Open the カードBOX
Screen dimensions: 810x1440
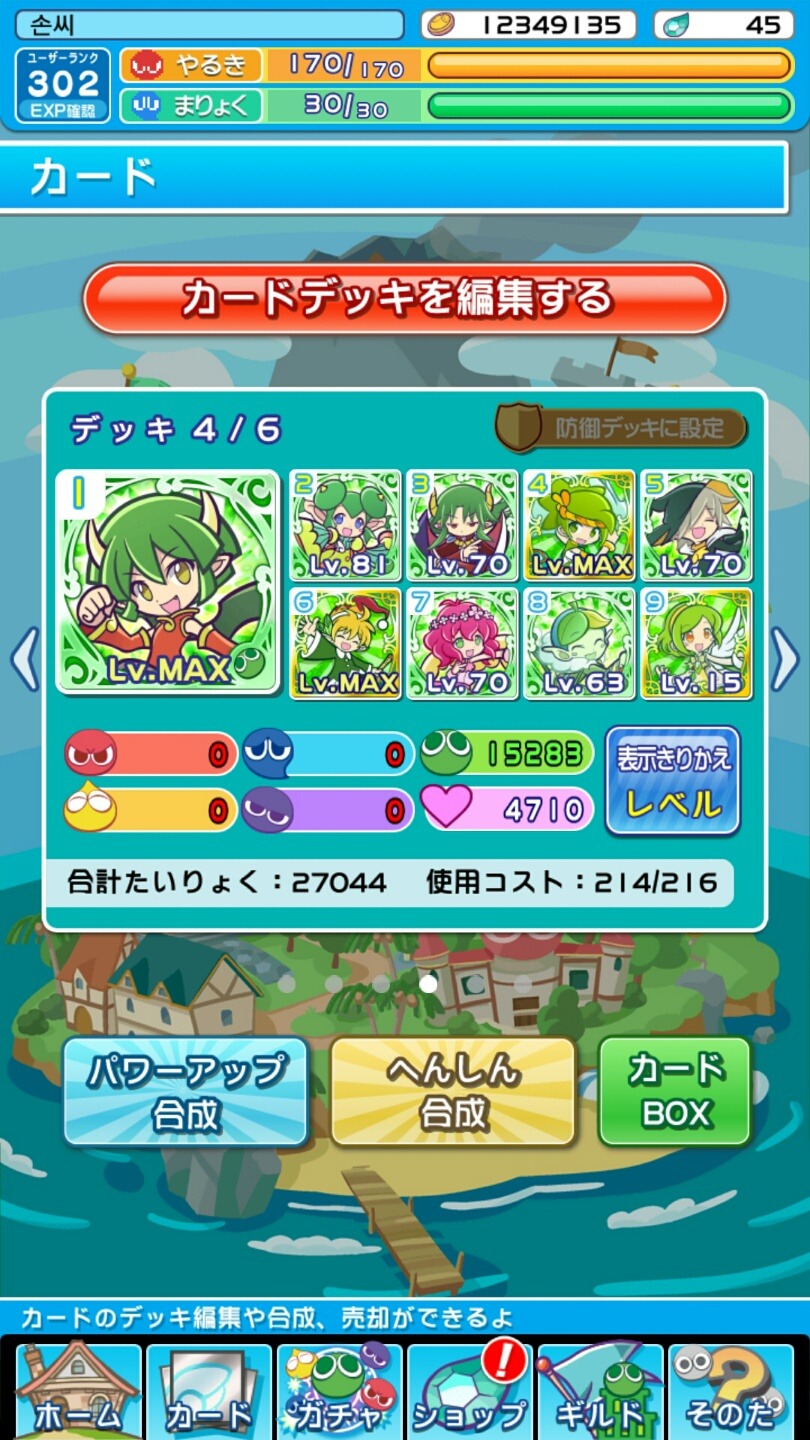(x=674, y=1091)
